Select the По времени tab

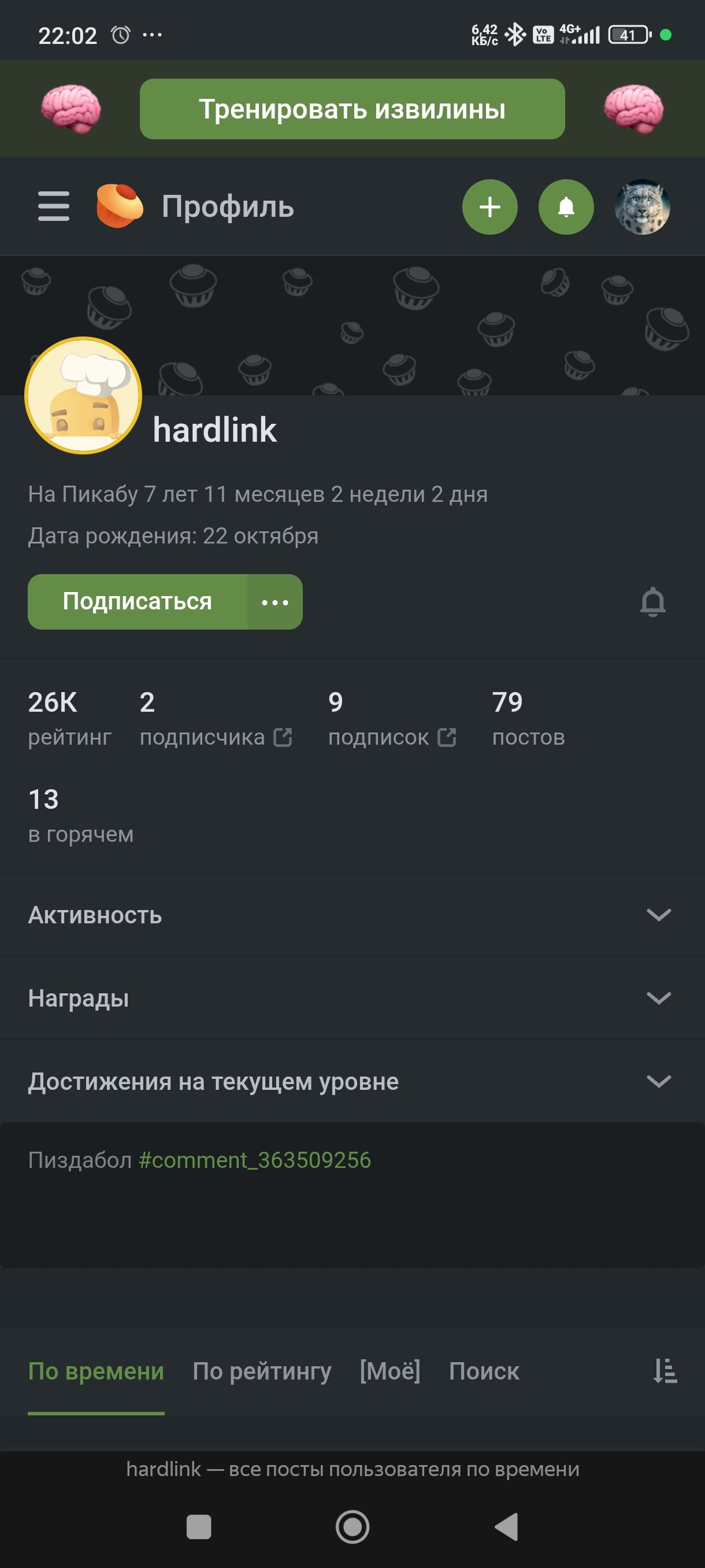[96, 1371]
